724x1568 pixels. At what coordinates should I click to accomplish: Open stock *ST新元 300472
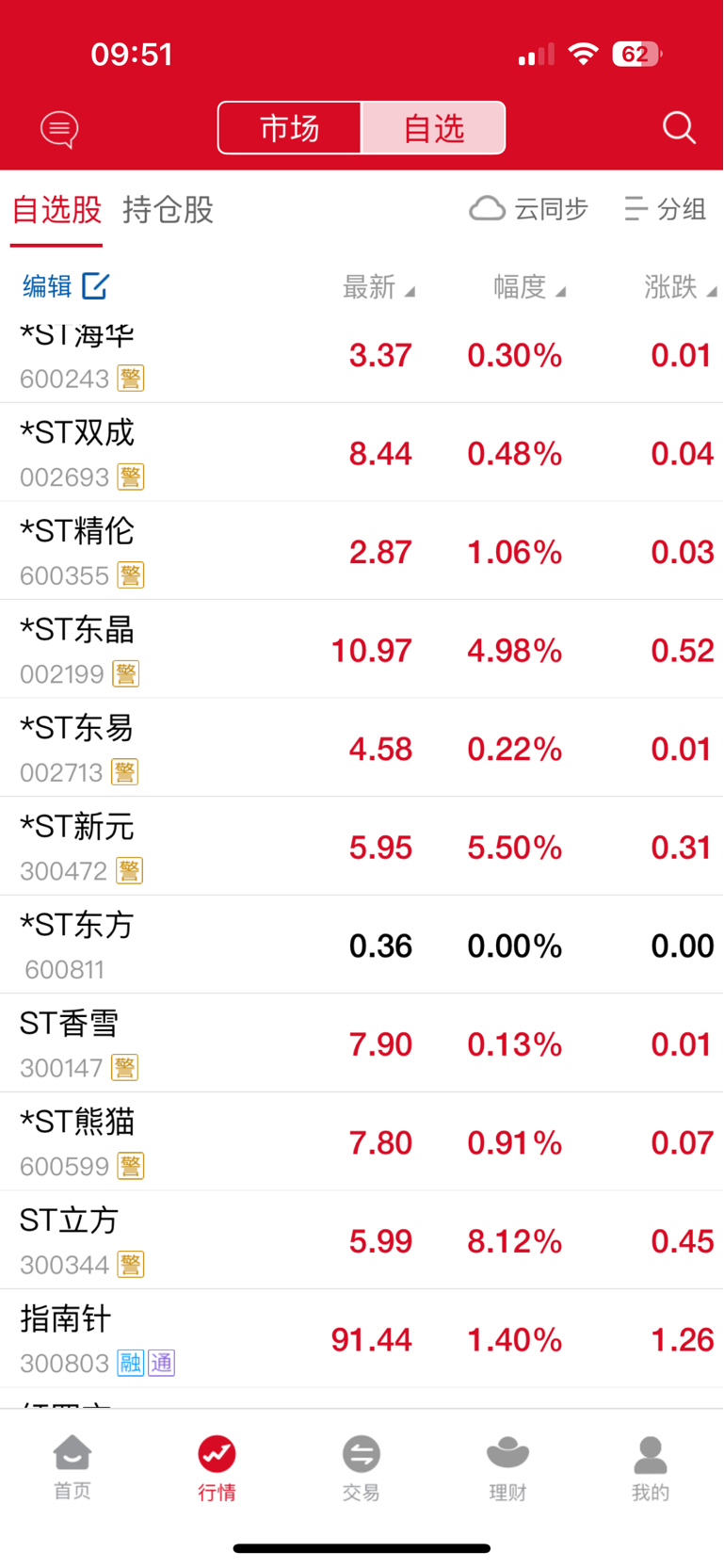pyautogui.click(x=362, y=847)
